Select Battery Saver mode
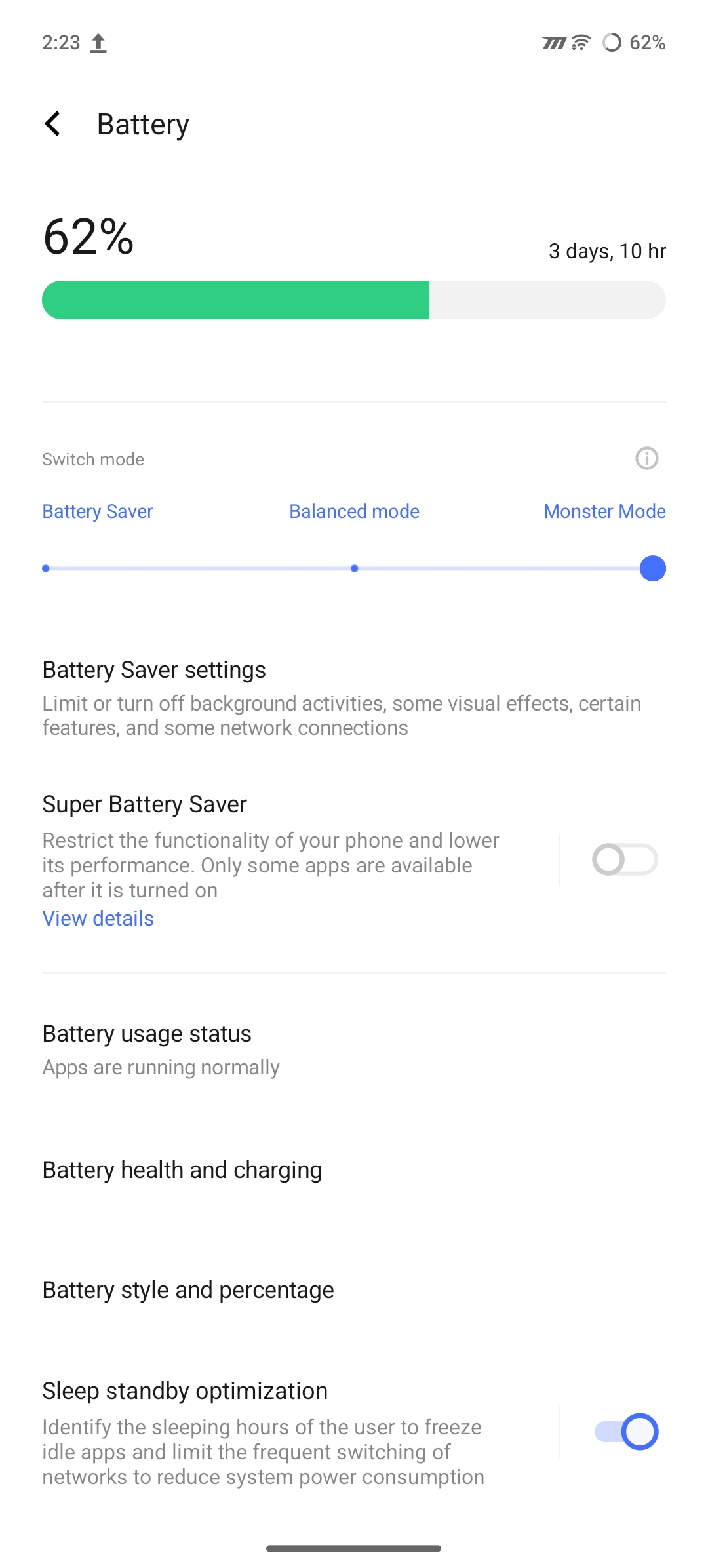 click(x=98, y=511)
